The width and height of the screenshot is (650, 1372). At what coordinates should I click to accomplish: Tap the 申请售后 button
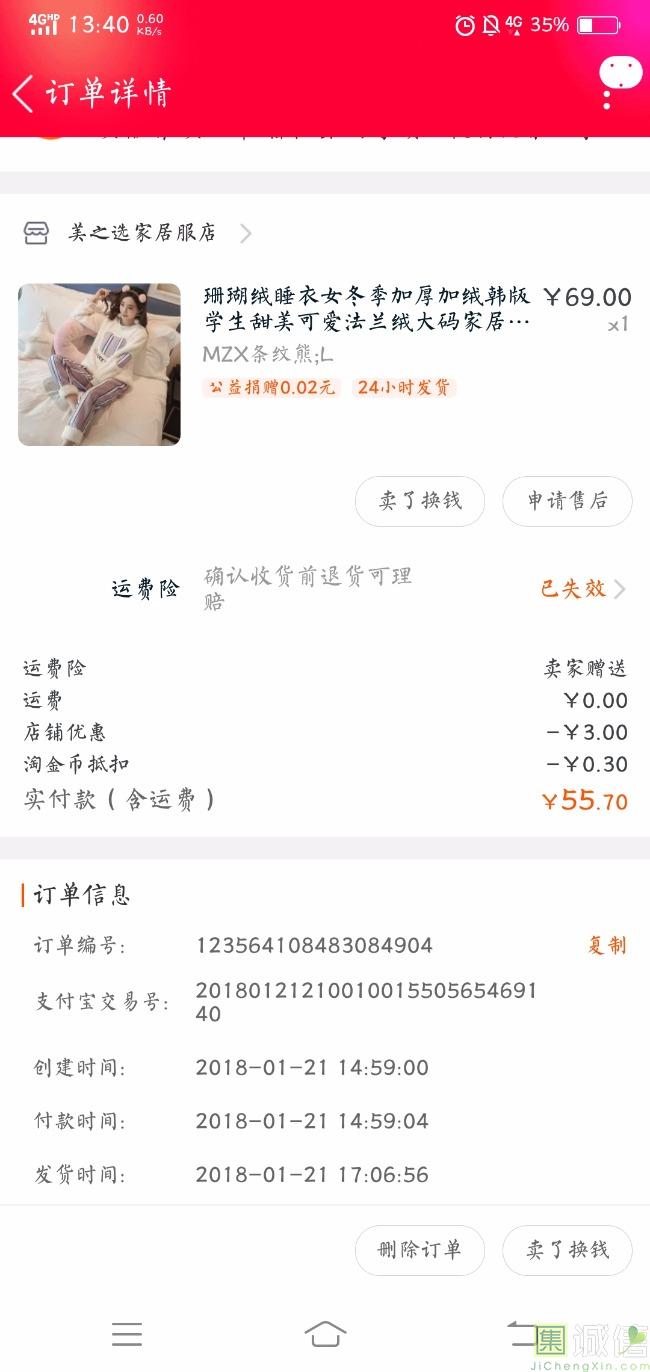[x=567, y=501]
